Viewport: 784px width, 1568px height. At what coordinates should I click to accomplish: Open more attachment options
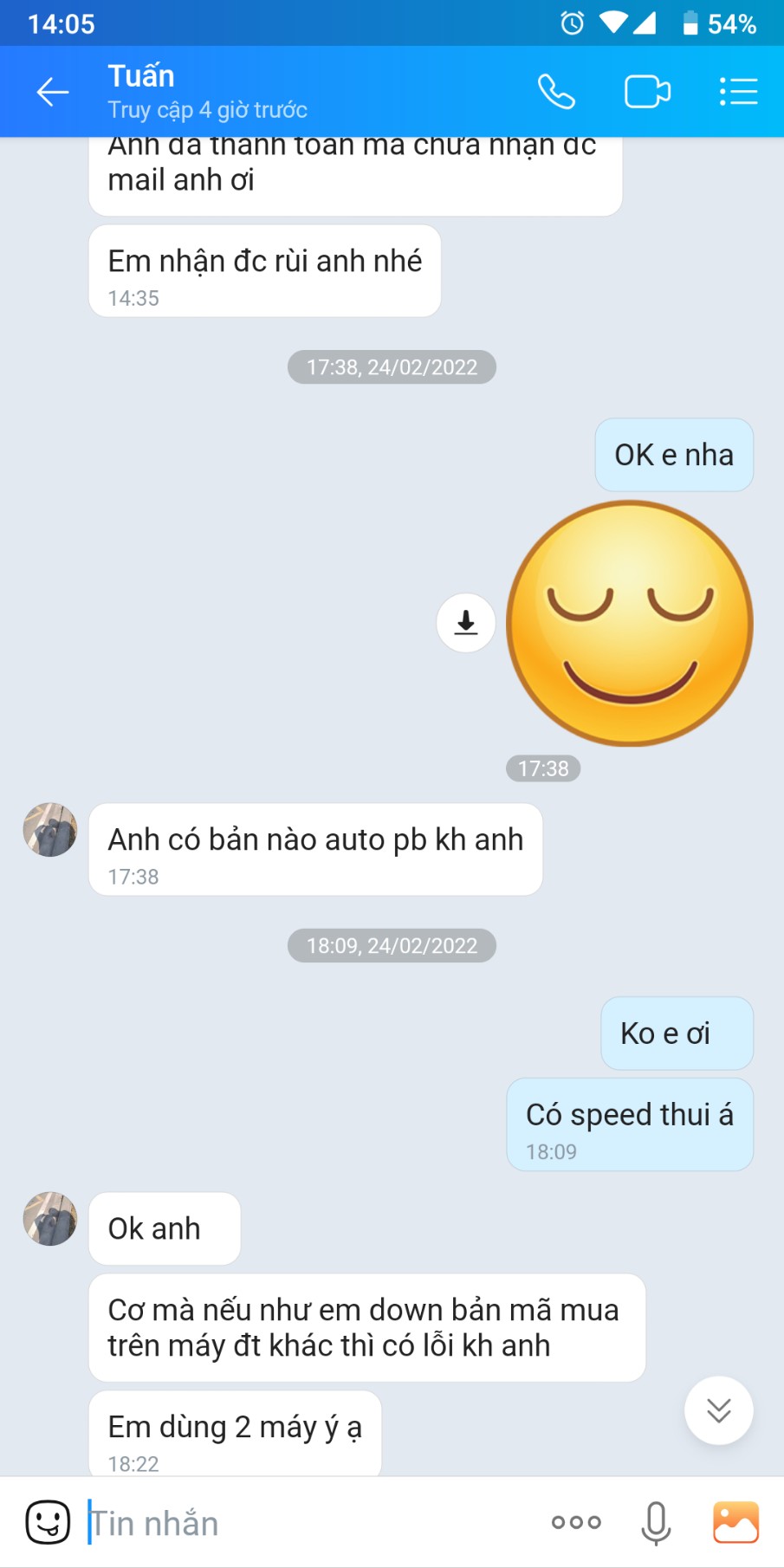tap(576, 1522)
